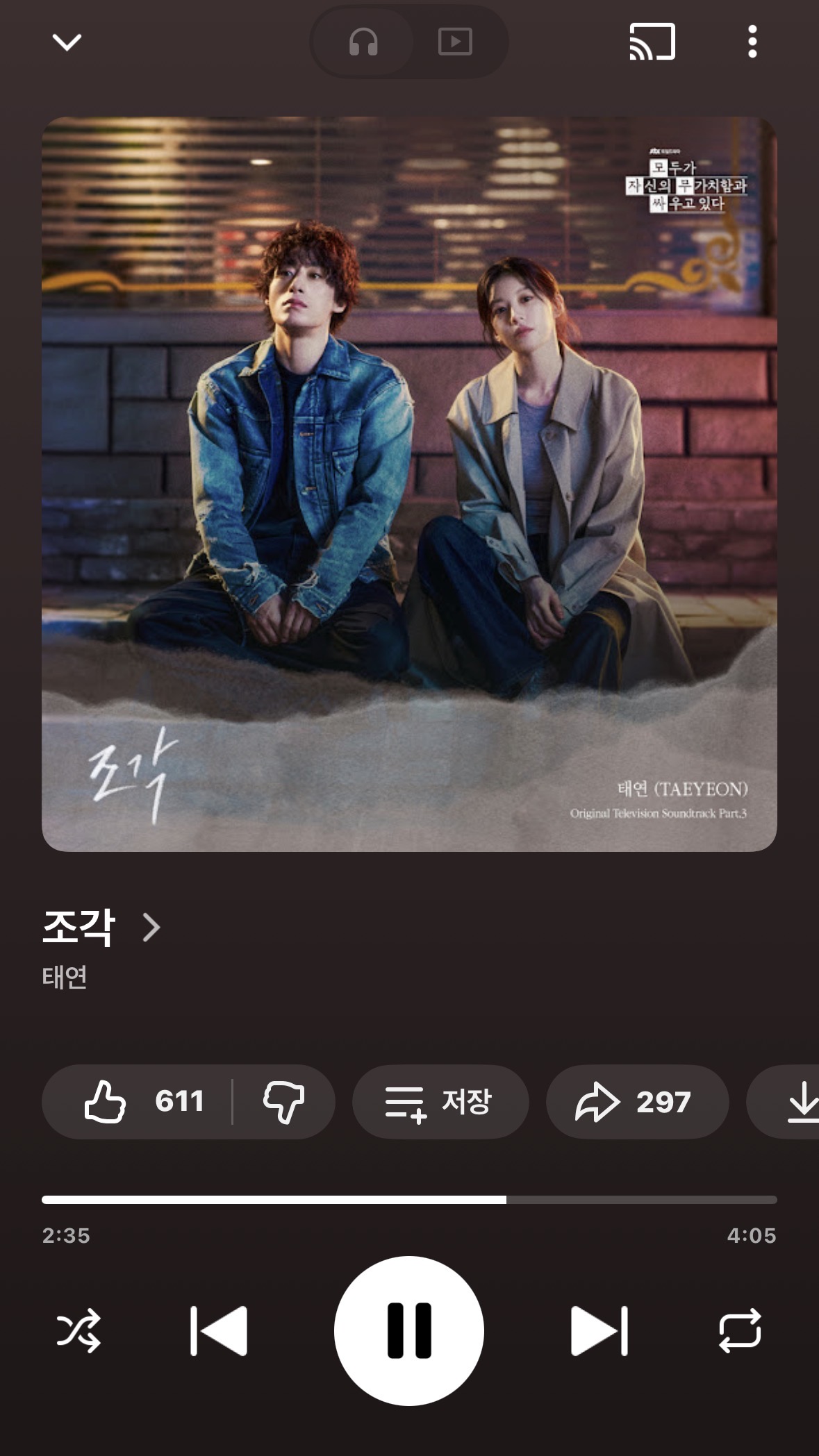Download the song for offline
819x1456 pixels.
point(784,1101)
